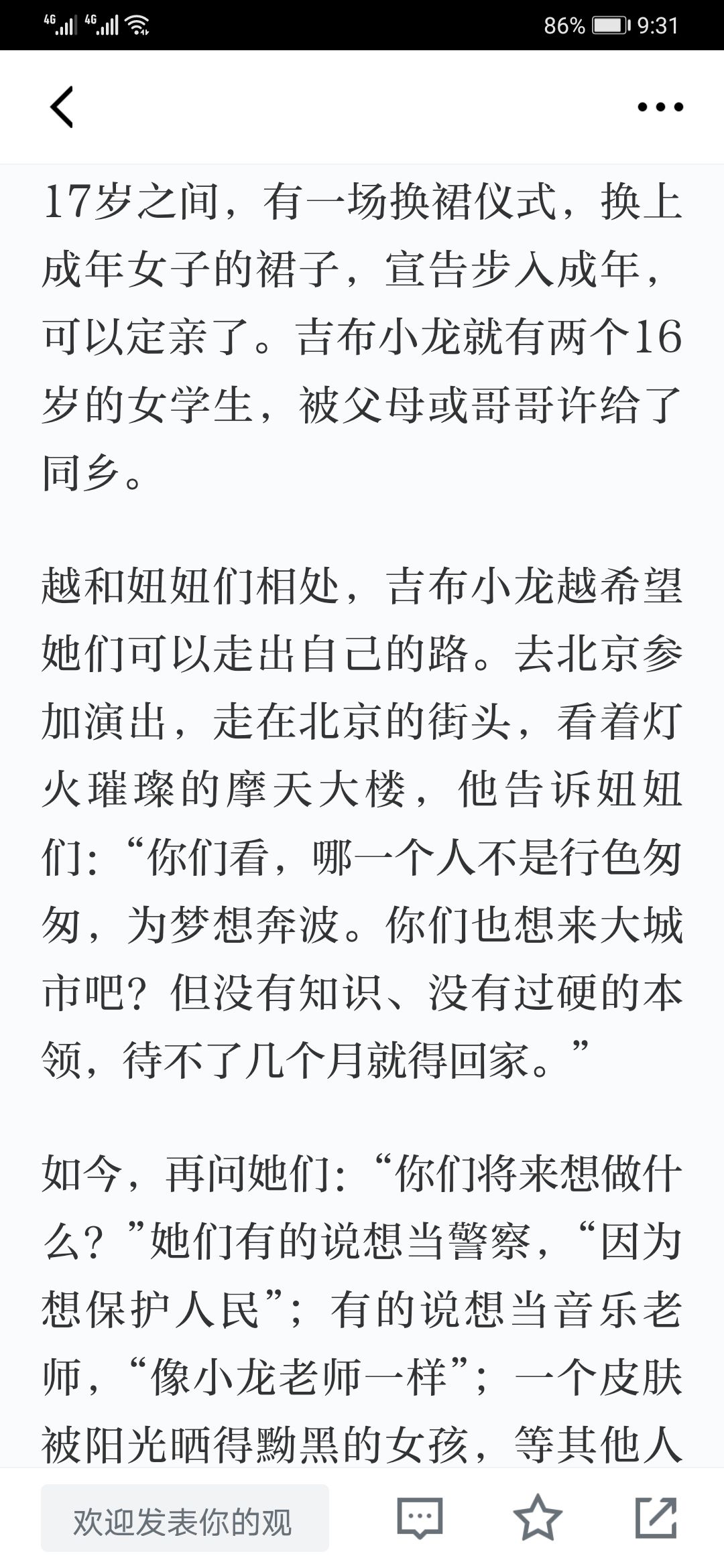This screenshot has height=1568, width=724.
Task: Open the comments bubble icon
Action: (x=420, y=1518)
